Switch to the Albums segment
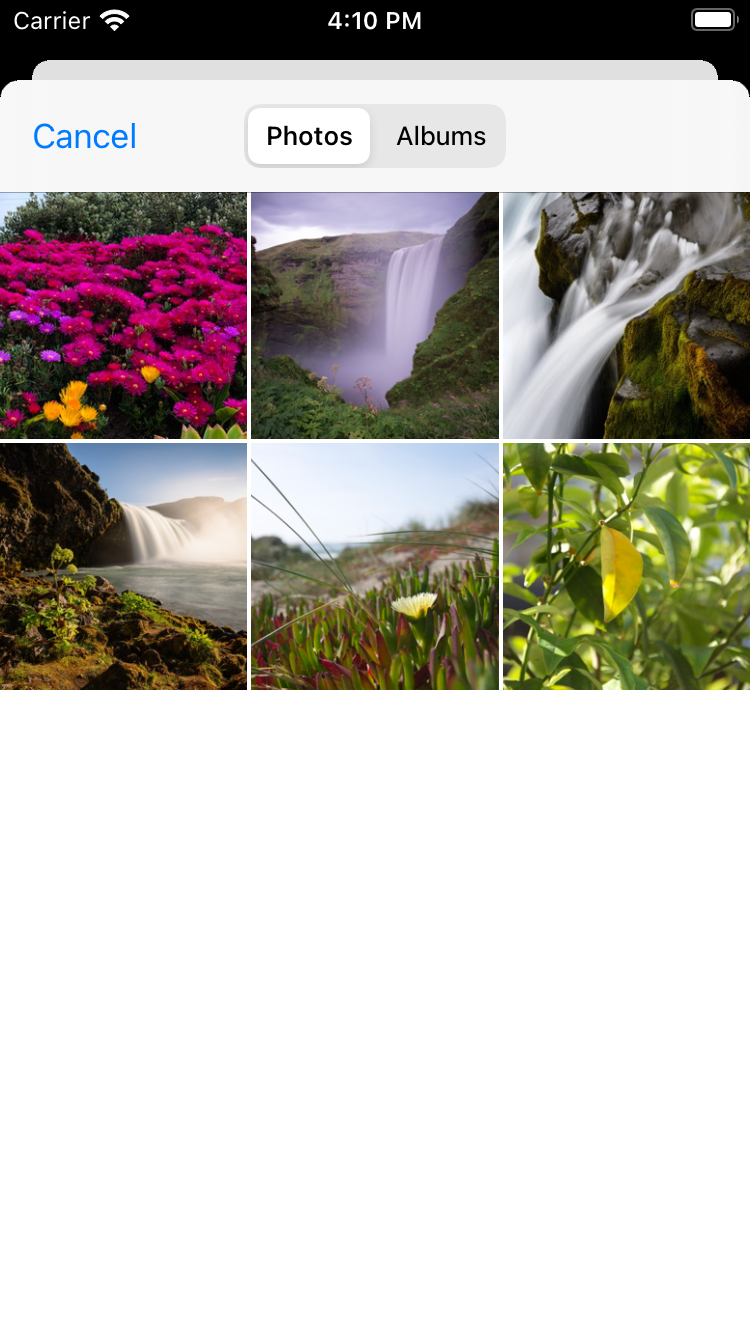 tap(441, 136)
